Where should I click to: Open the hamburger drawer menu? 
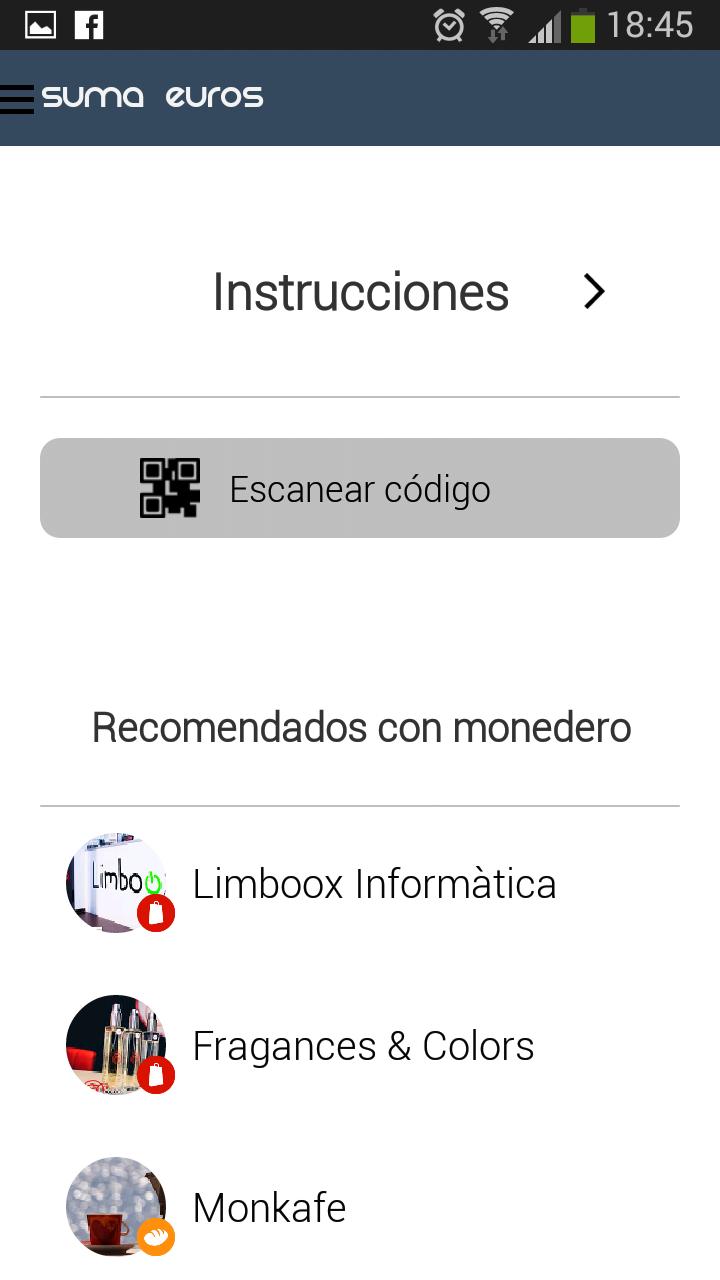click(17, 98)
